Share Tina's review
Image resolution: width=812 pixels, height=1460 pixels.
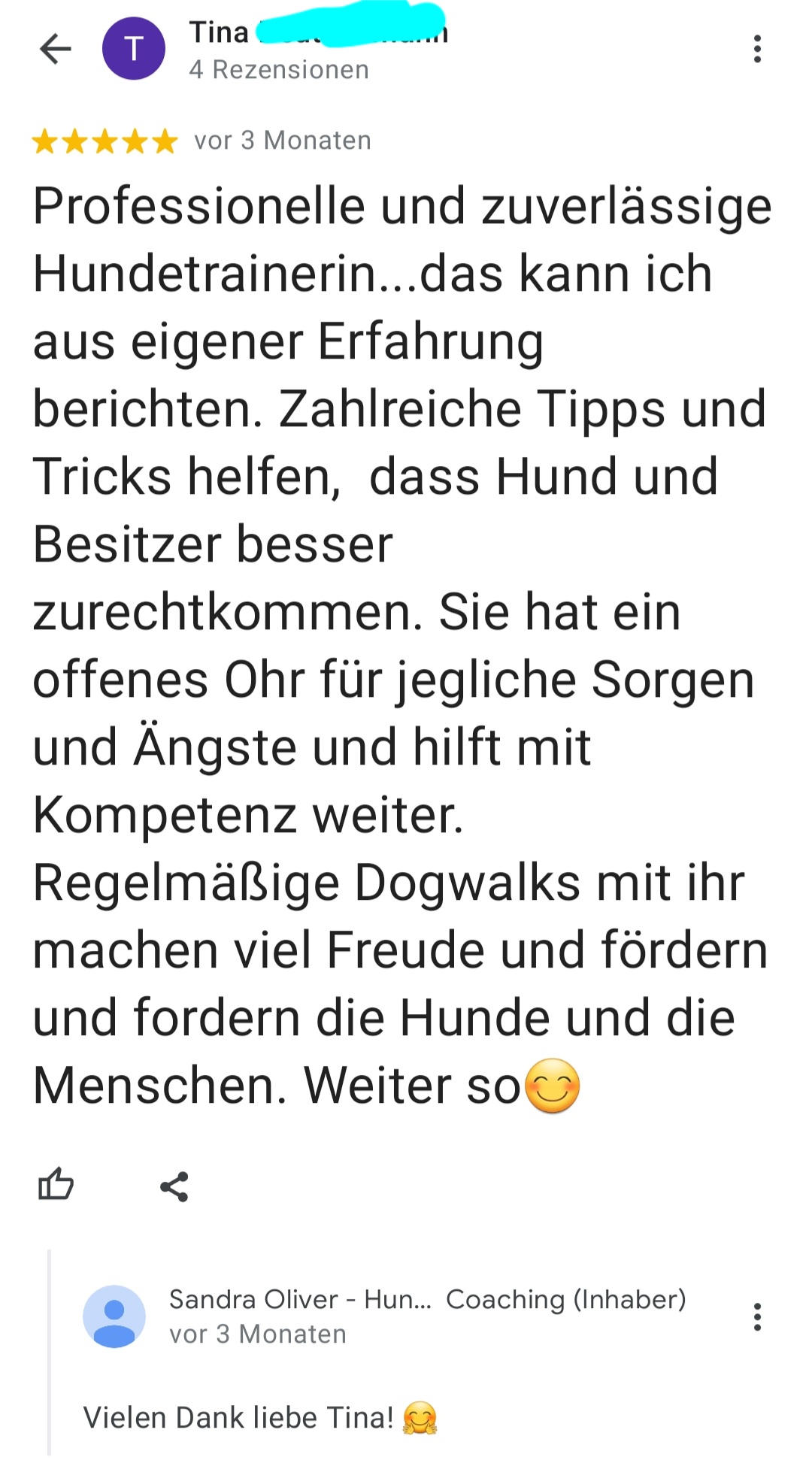174,1186
